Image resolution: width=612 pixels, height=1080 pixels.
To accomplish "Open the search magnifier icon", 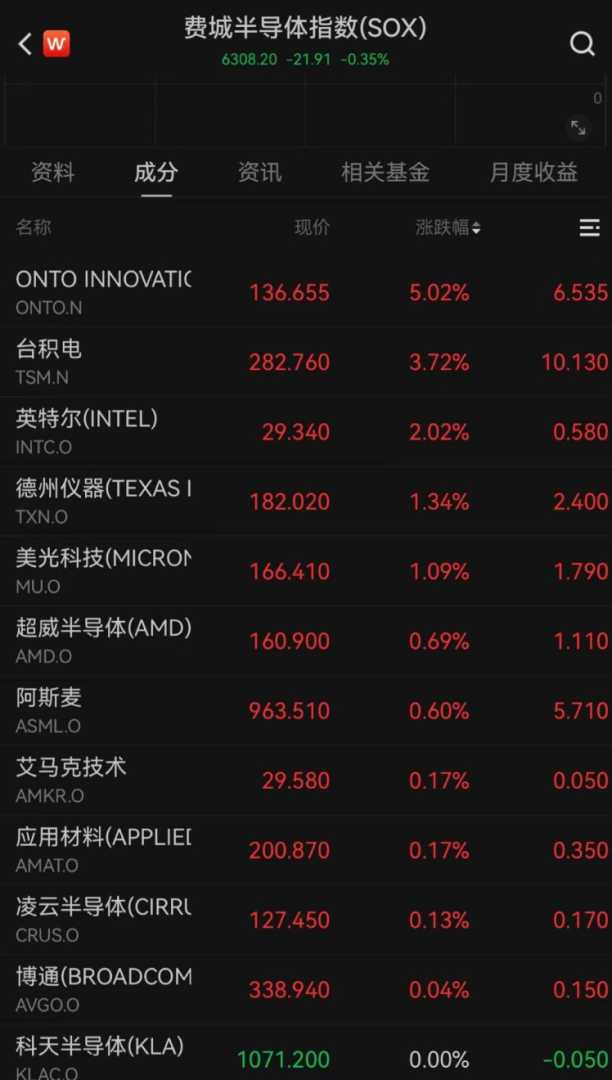I will point(582,44).
